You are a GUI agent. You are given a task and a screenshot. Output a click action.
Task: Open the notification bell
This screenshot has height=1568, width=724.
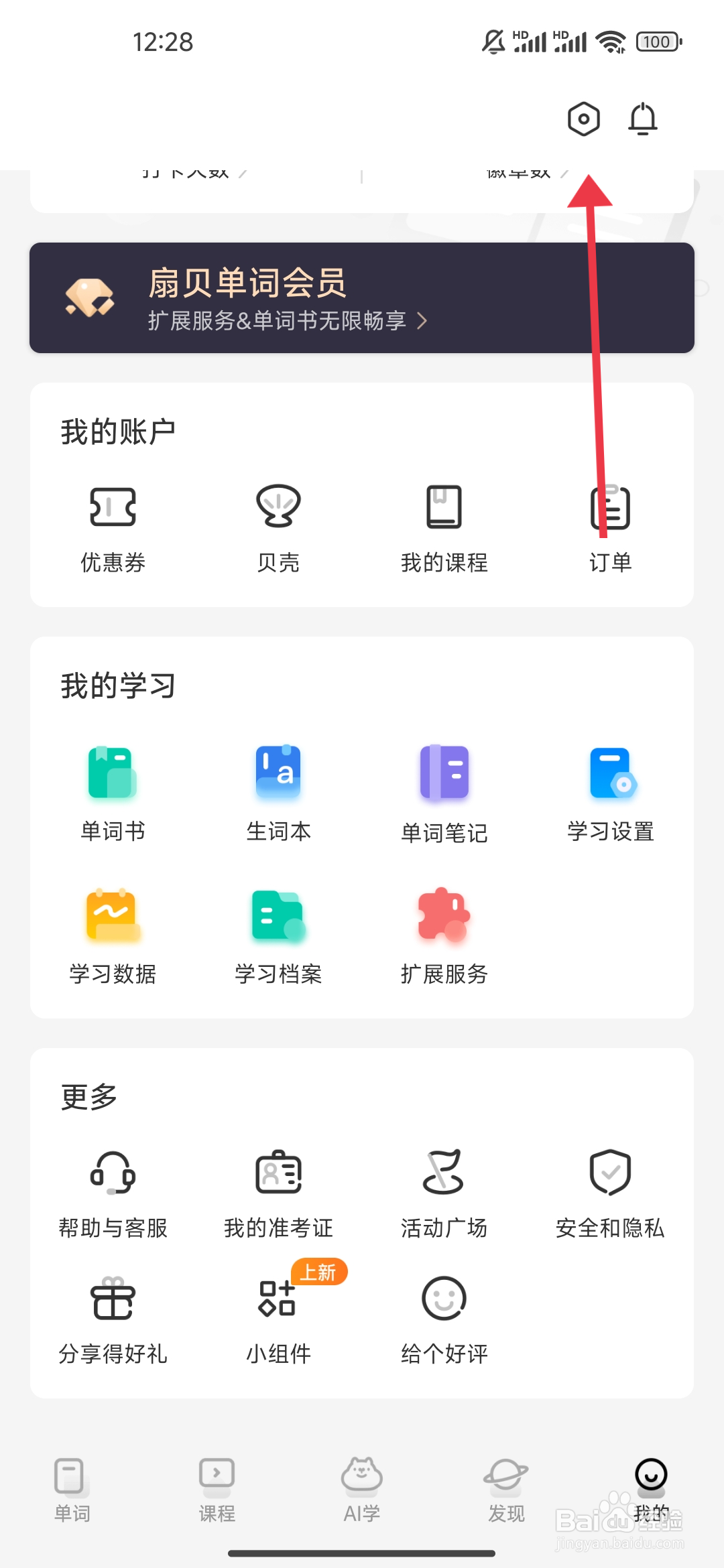pyautogui.click(x=642, y=119)
